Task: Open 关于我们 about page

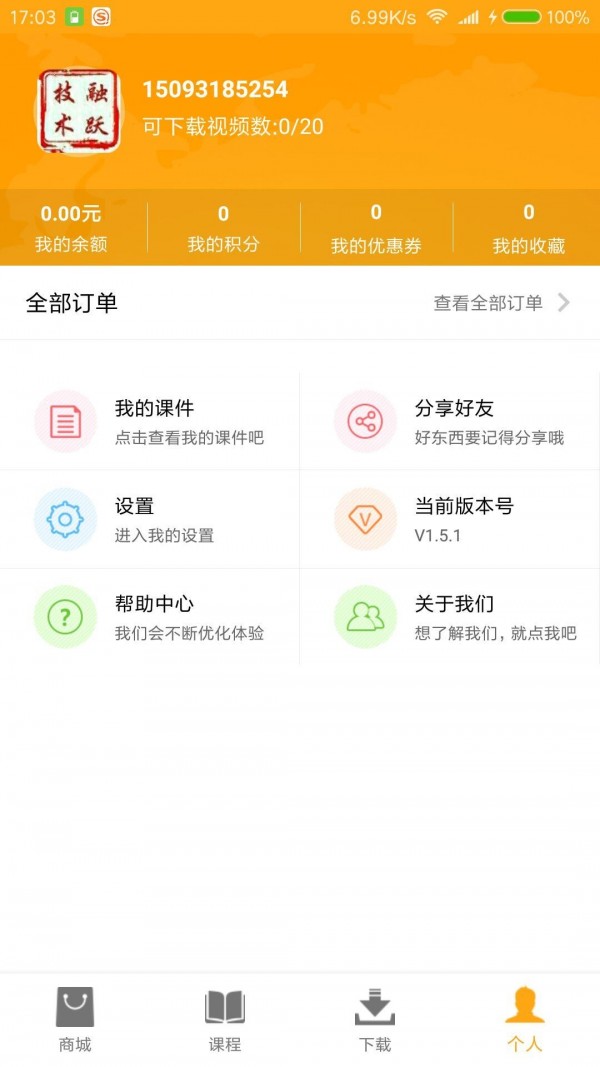Action: (x=450, y=617)
